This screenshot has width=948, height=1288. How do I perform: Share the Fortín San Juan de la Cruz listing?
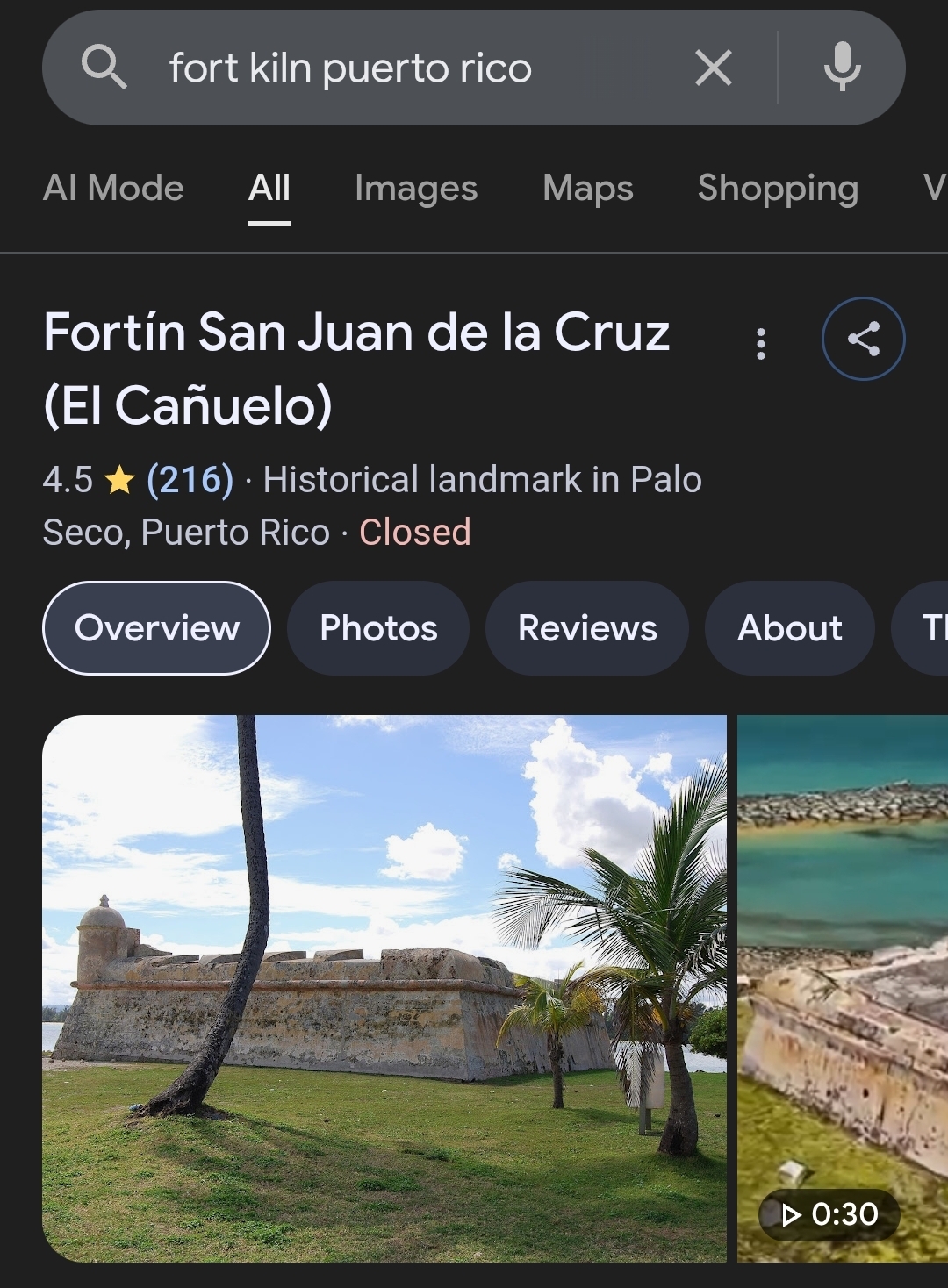pyautogui.click(x=863, y=339)
